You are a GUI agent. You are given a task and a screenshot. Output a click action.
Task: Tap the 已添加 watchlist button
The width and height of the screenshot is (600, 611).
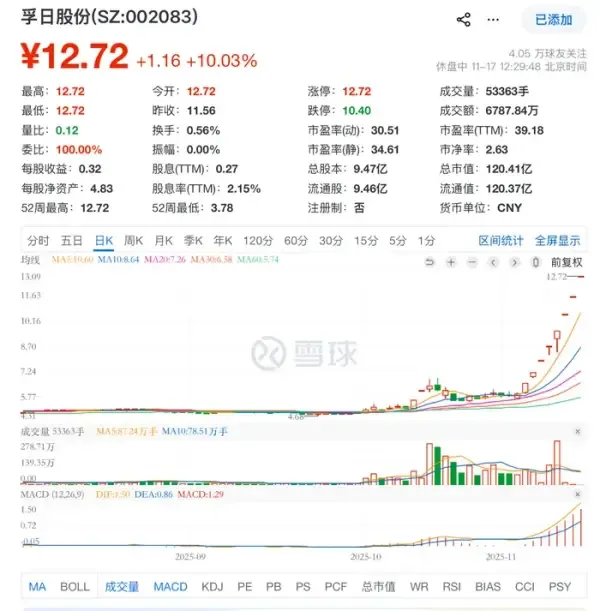pos(553,19)
